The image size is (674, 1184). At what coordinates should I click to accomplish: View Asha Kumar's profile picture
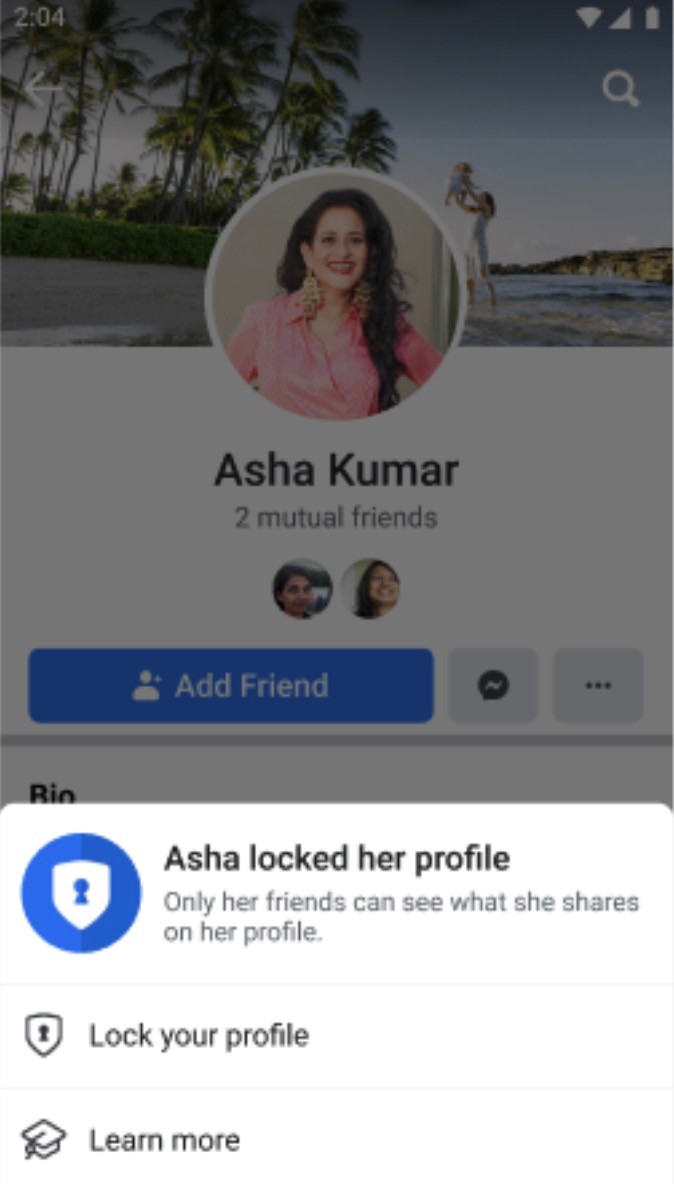[335, 297]
